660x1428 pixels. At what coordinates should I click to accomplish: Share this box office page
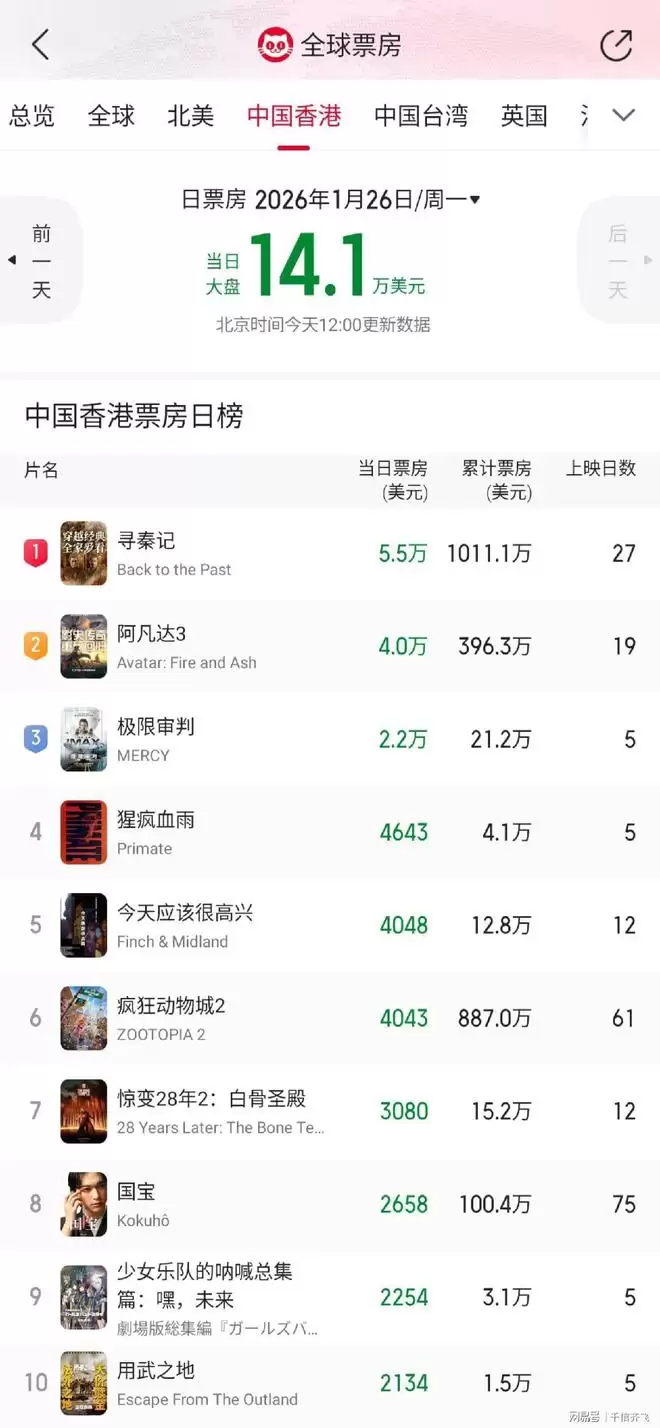[616, 45]
